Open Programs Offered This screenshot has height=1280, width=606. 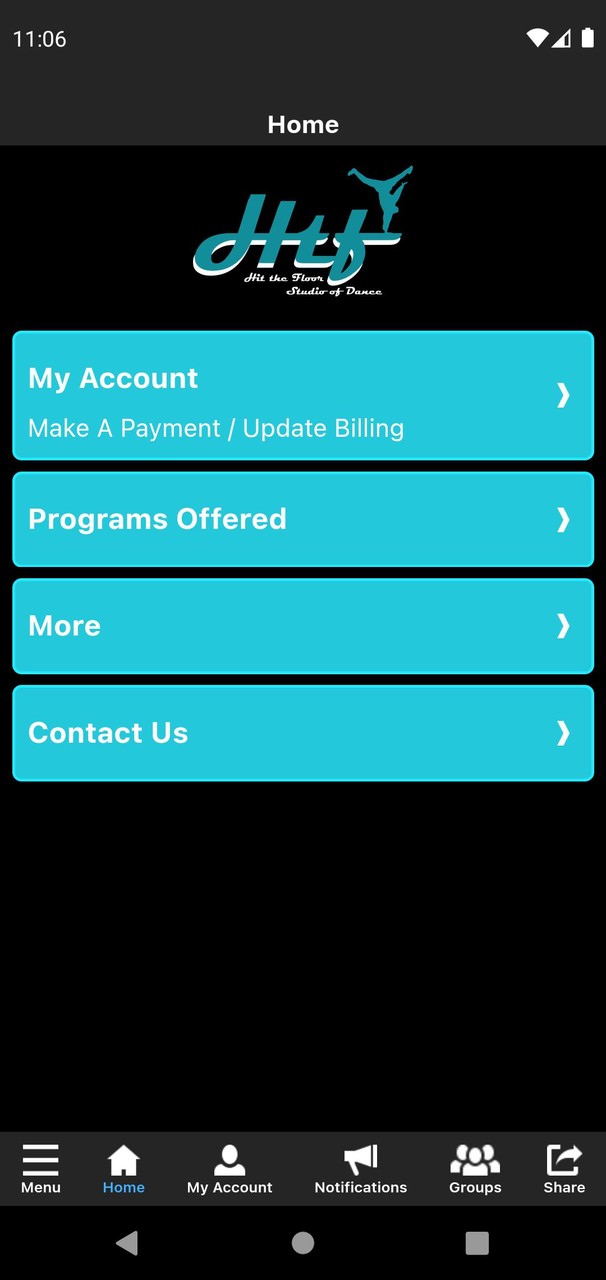coord(302,519)
